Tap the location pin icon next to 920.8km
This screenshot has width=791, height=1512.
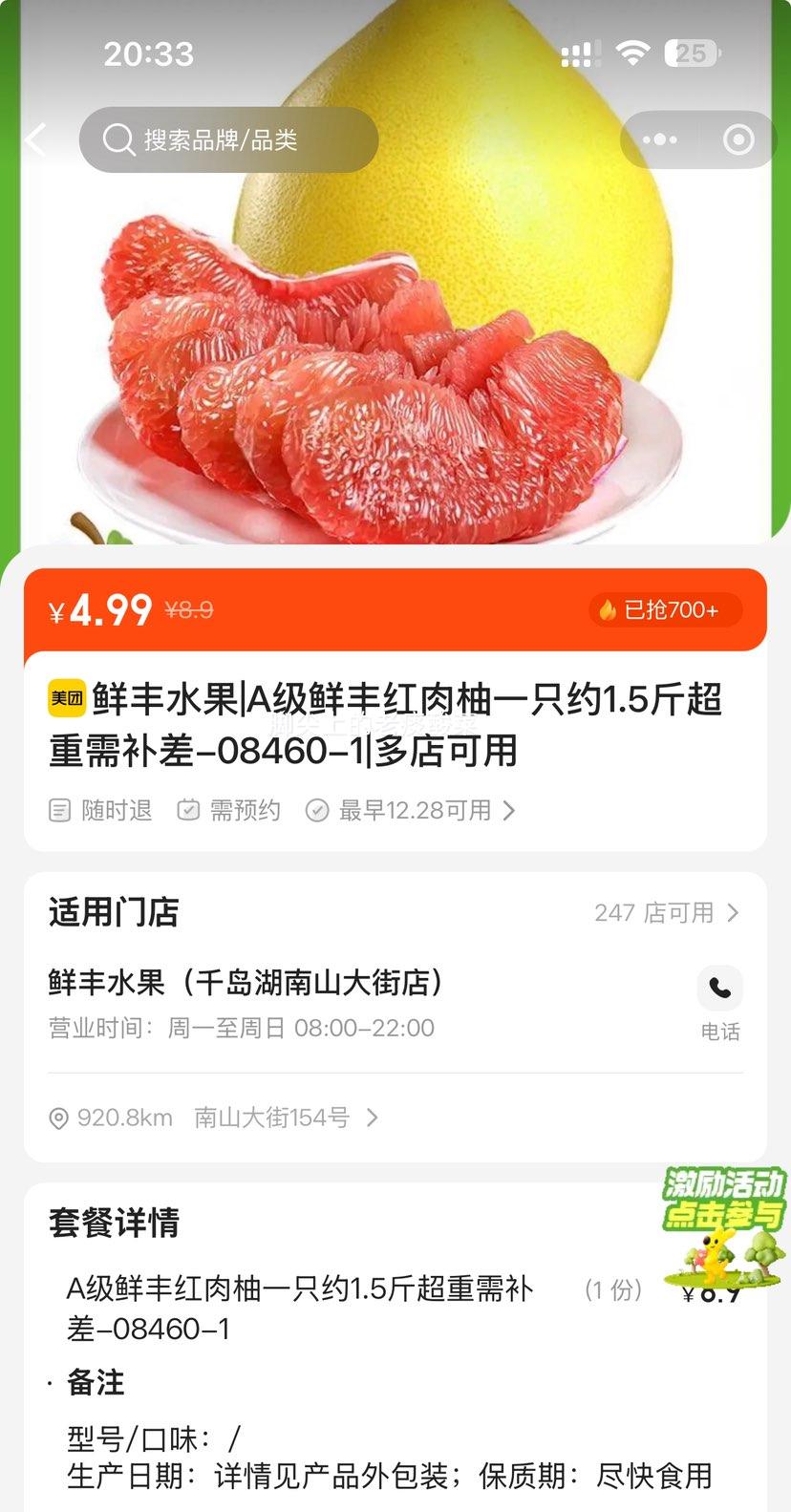pyautogui.click(x=57, y=1118)
